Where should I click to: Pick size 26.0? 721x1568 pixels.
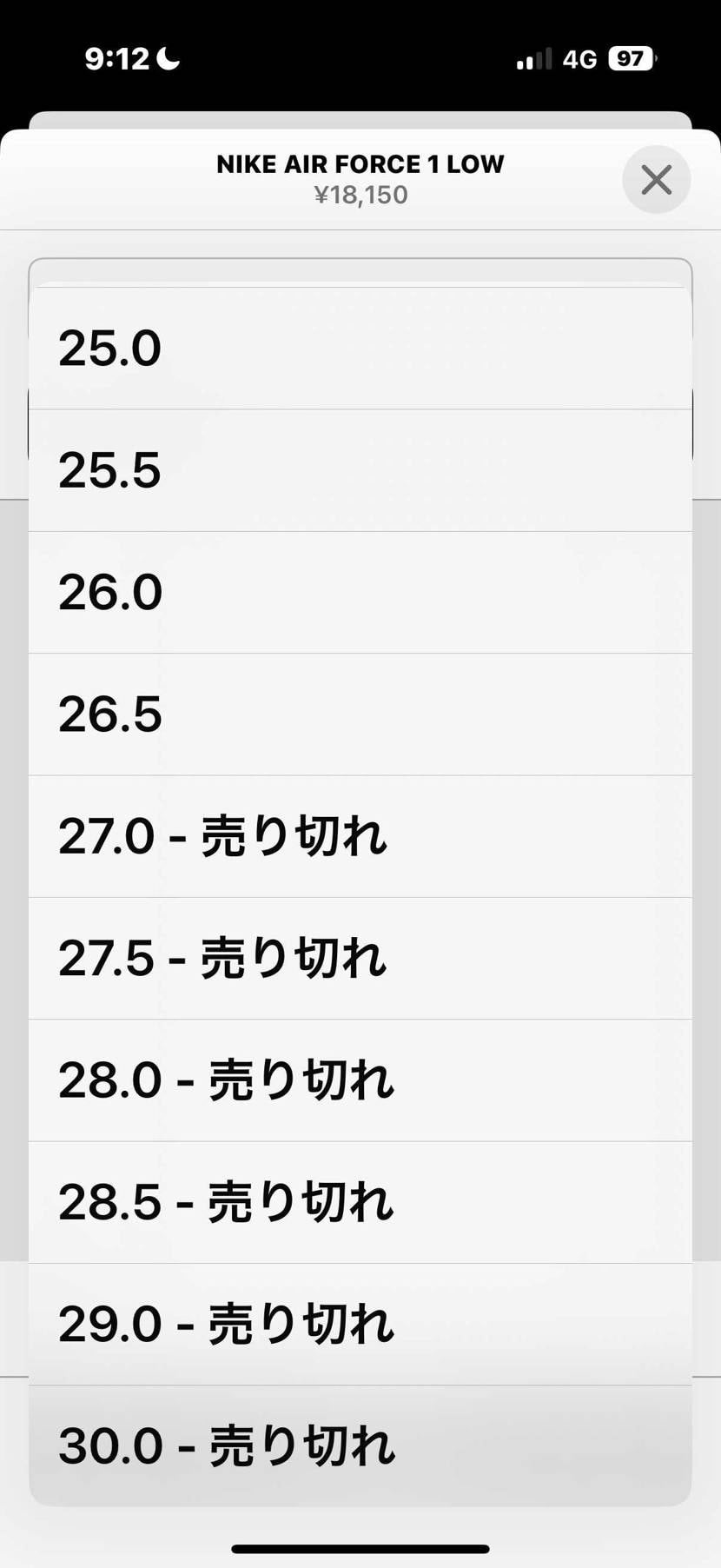click(360, 592)
